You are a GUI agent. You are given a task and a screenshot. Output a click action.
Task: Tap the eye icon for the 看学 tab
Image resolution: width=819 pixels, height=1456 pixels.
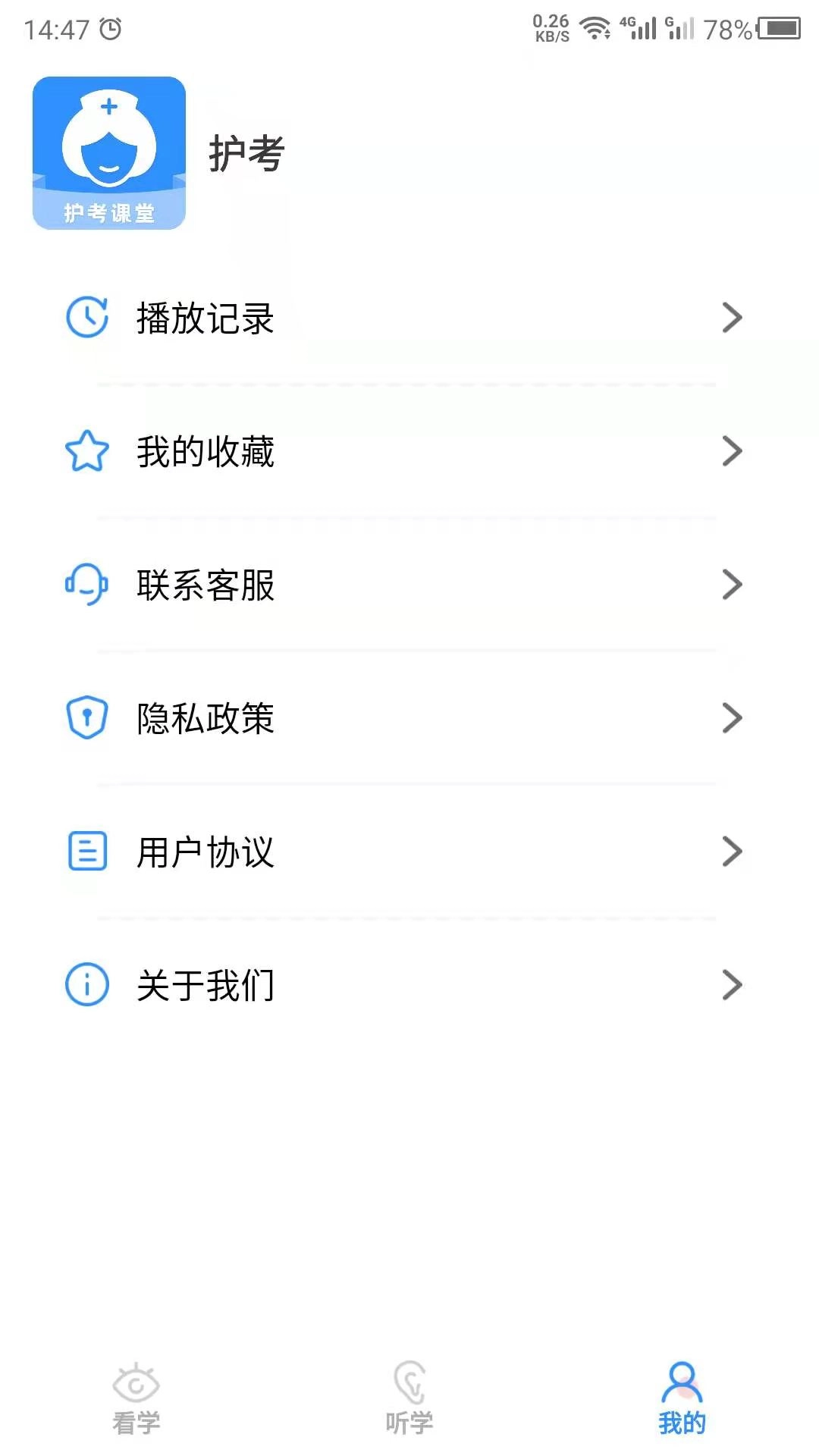coord(135,1382)
